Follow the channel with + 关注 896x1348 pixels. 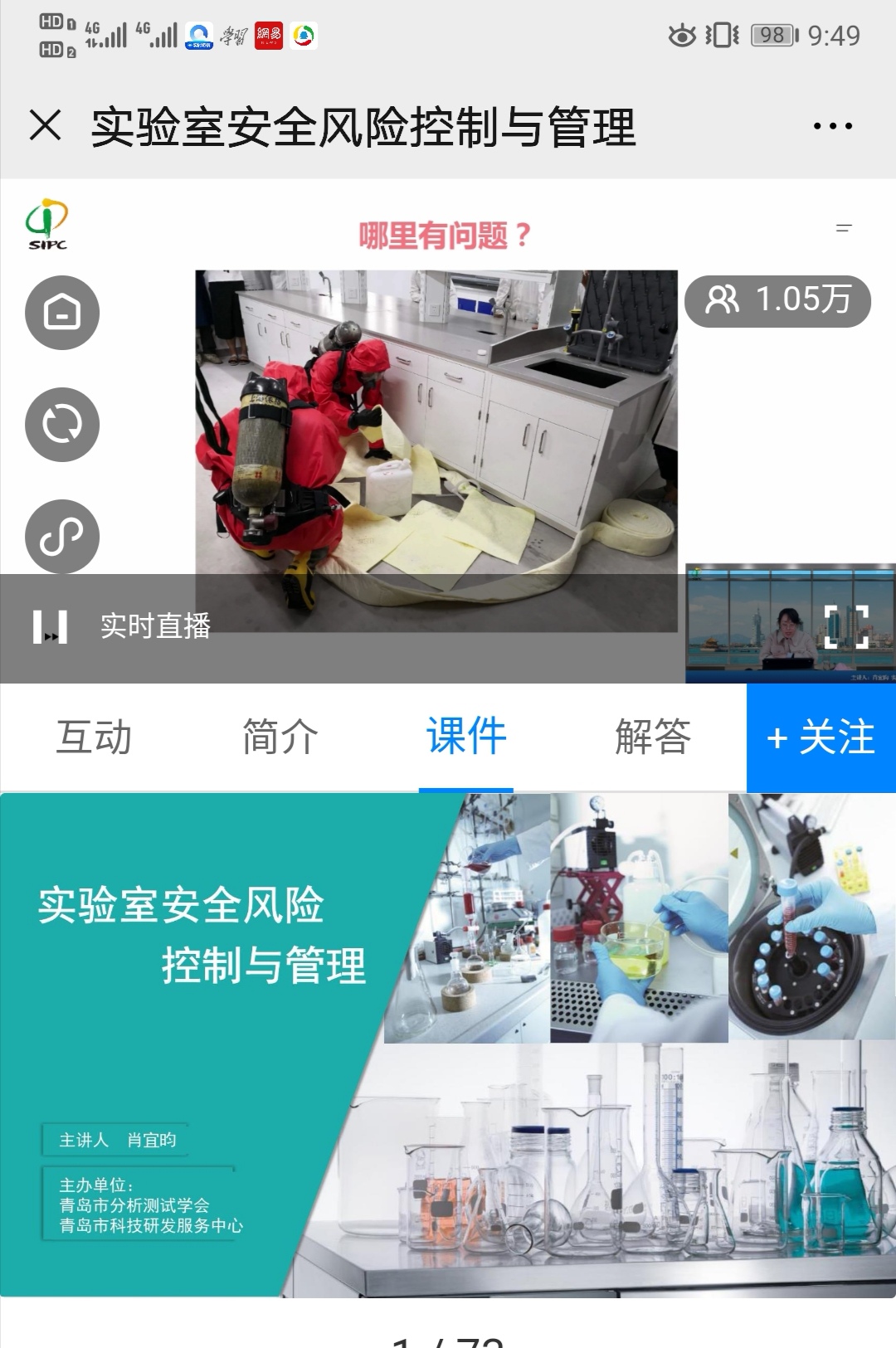tap(821, 737)
